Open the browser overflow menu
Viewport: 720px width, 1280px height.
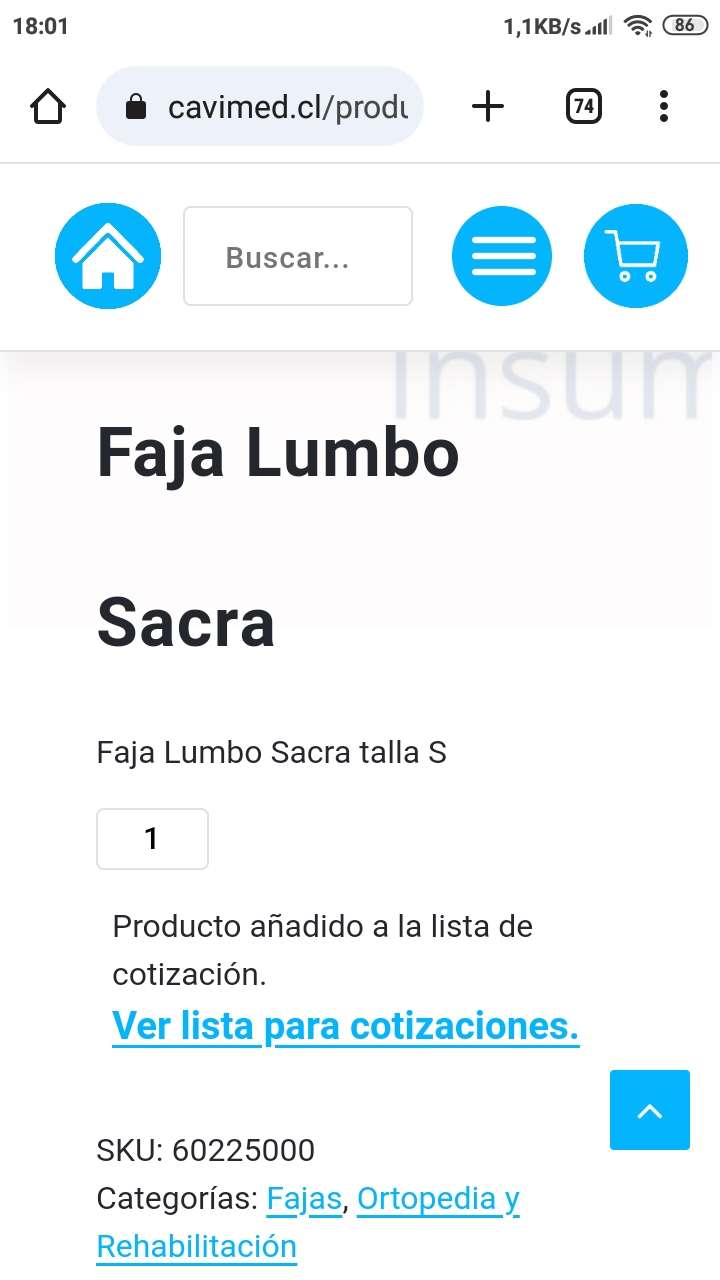664,106
